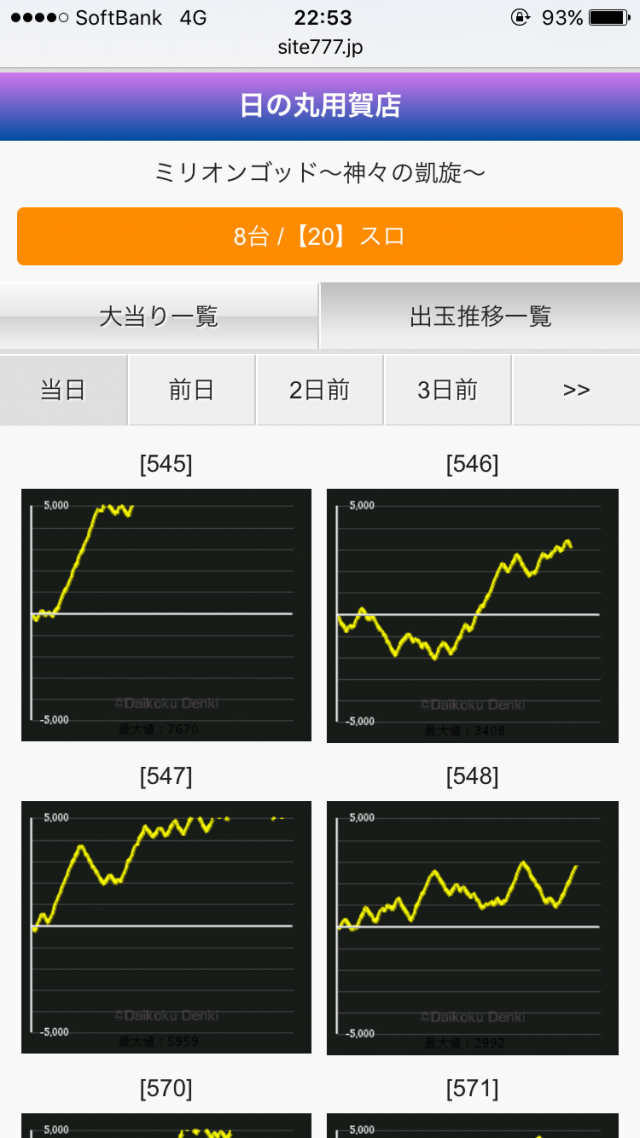Tap the orange 8台 /【20】スロ button
The width and height of the screenshot is (640, 1138).
320,237
